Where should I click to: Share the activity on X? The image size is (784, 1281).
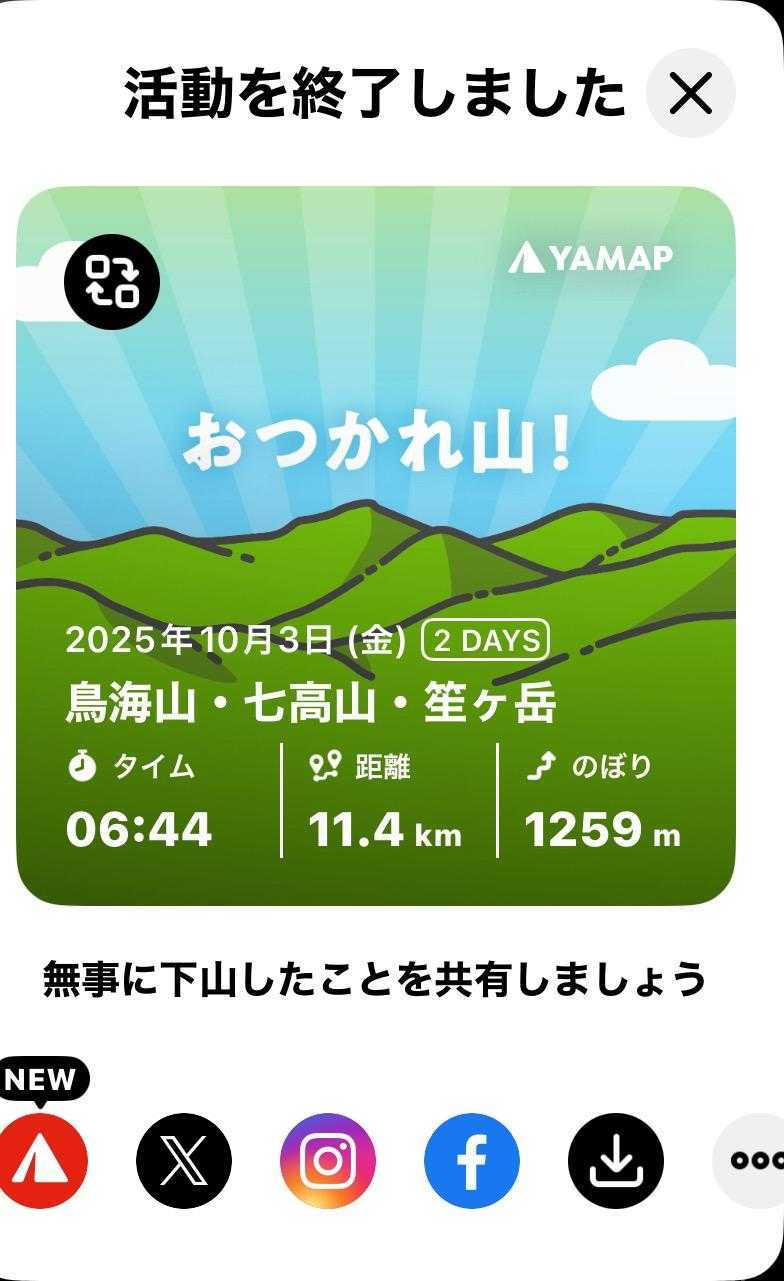tap(184, 1161)
